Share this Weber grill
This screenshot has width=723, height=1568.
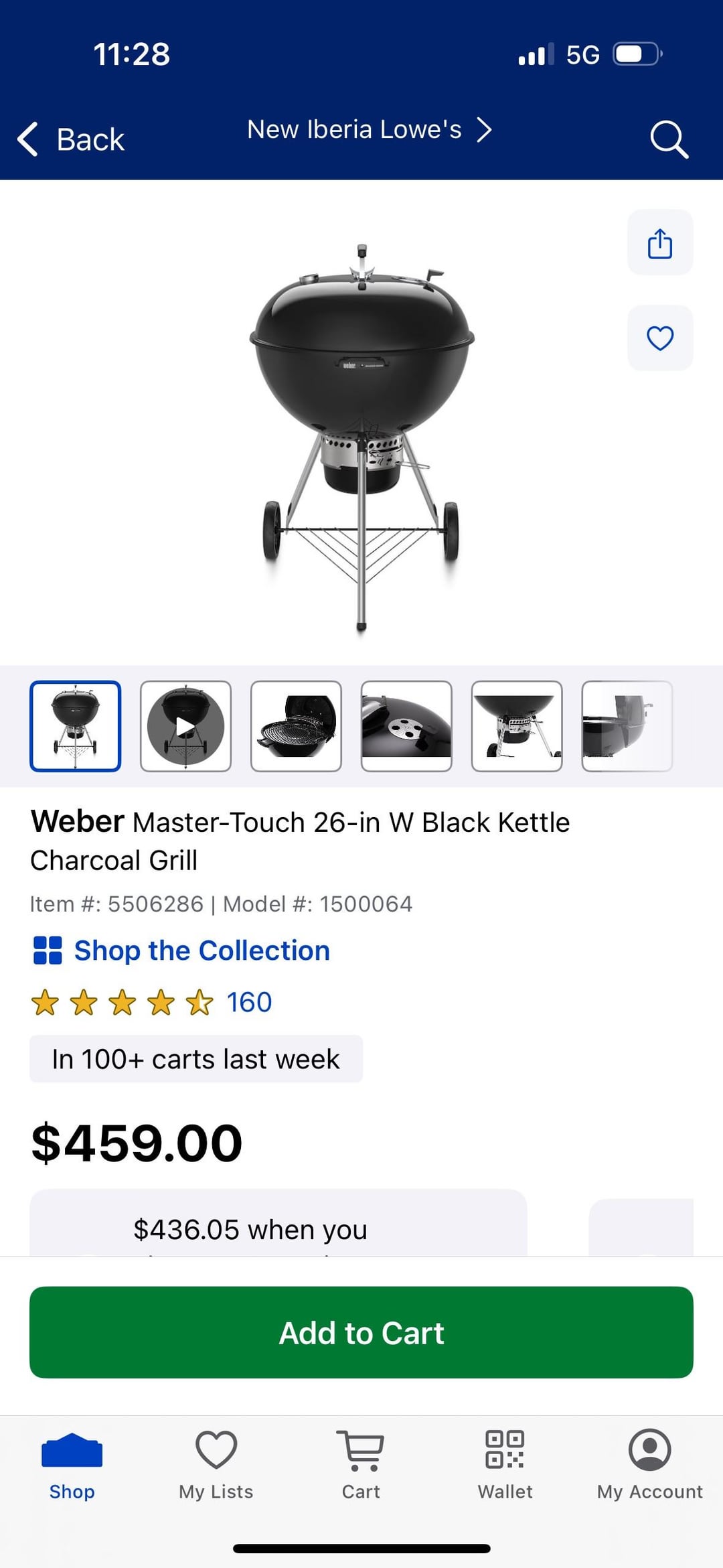(659, 243)
